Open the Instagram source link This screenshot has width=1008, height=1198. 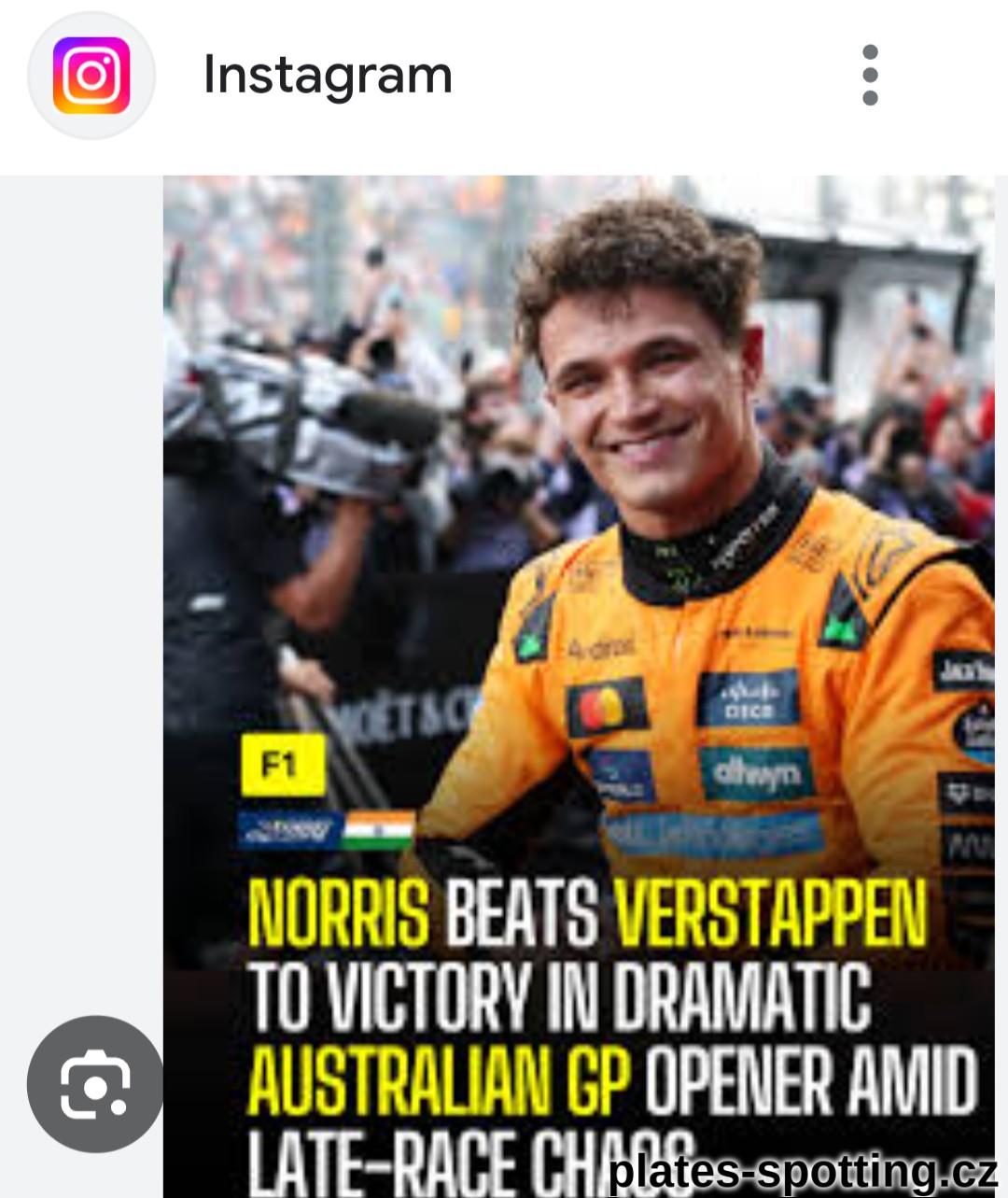[x=327, y=75]
